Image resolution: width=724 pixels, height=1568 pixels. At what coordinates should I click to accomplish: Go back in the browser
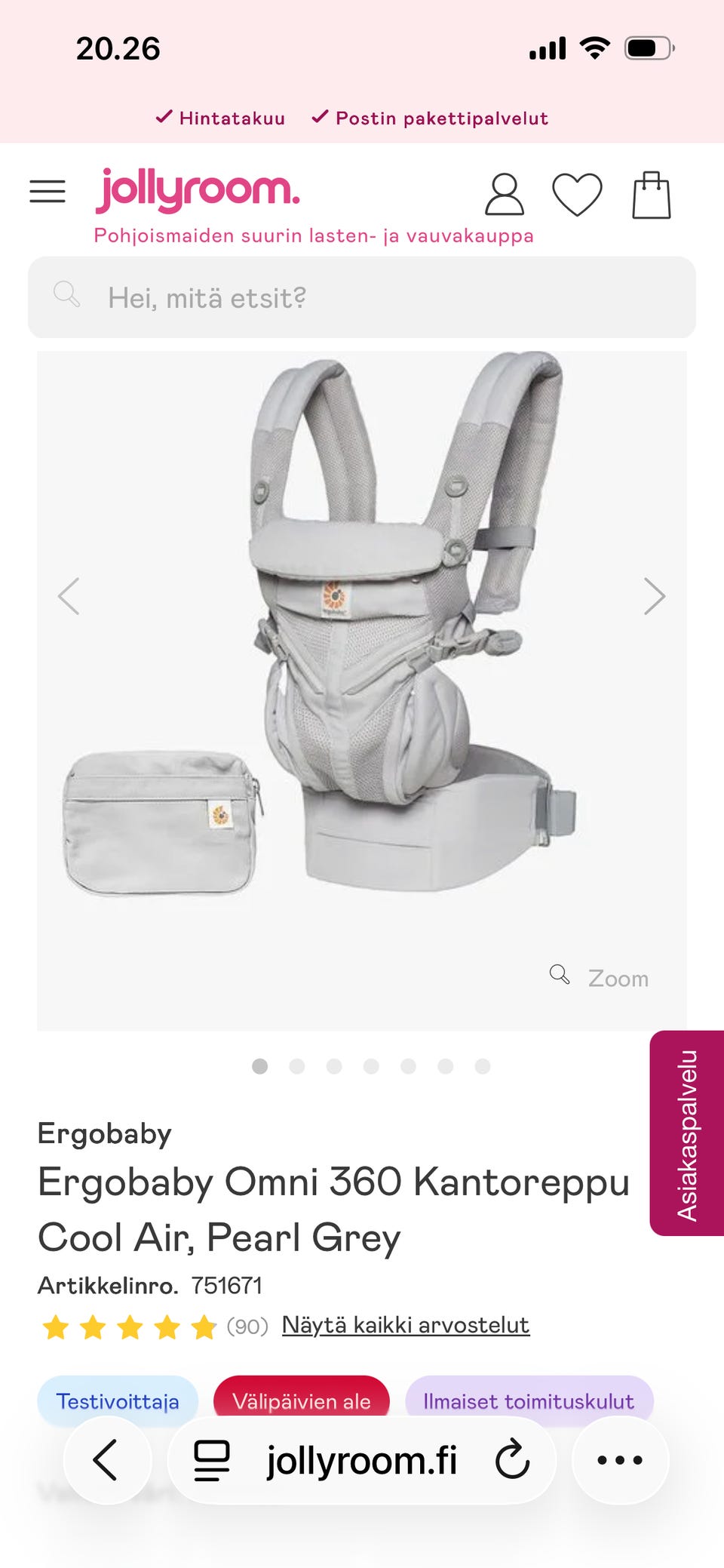coord(107,1460)
